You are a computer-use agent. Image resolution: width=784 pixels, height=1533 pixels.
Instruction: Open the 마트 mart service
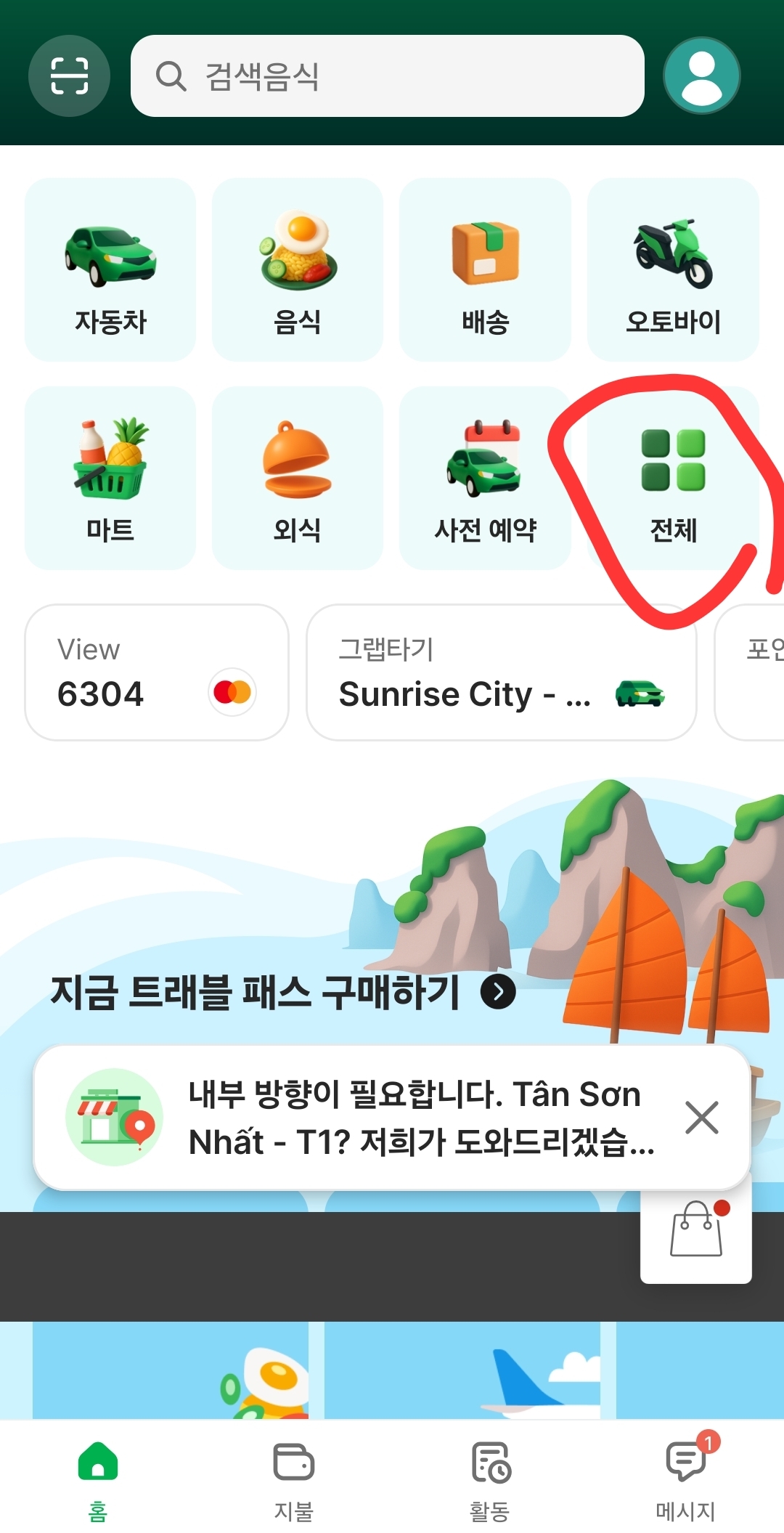click(x=110, y=478)
